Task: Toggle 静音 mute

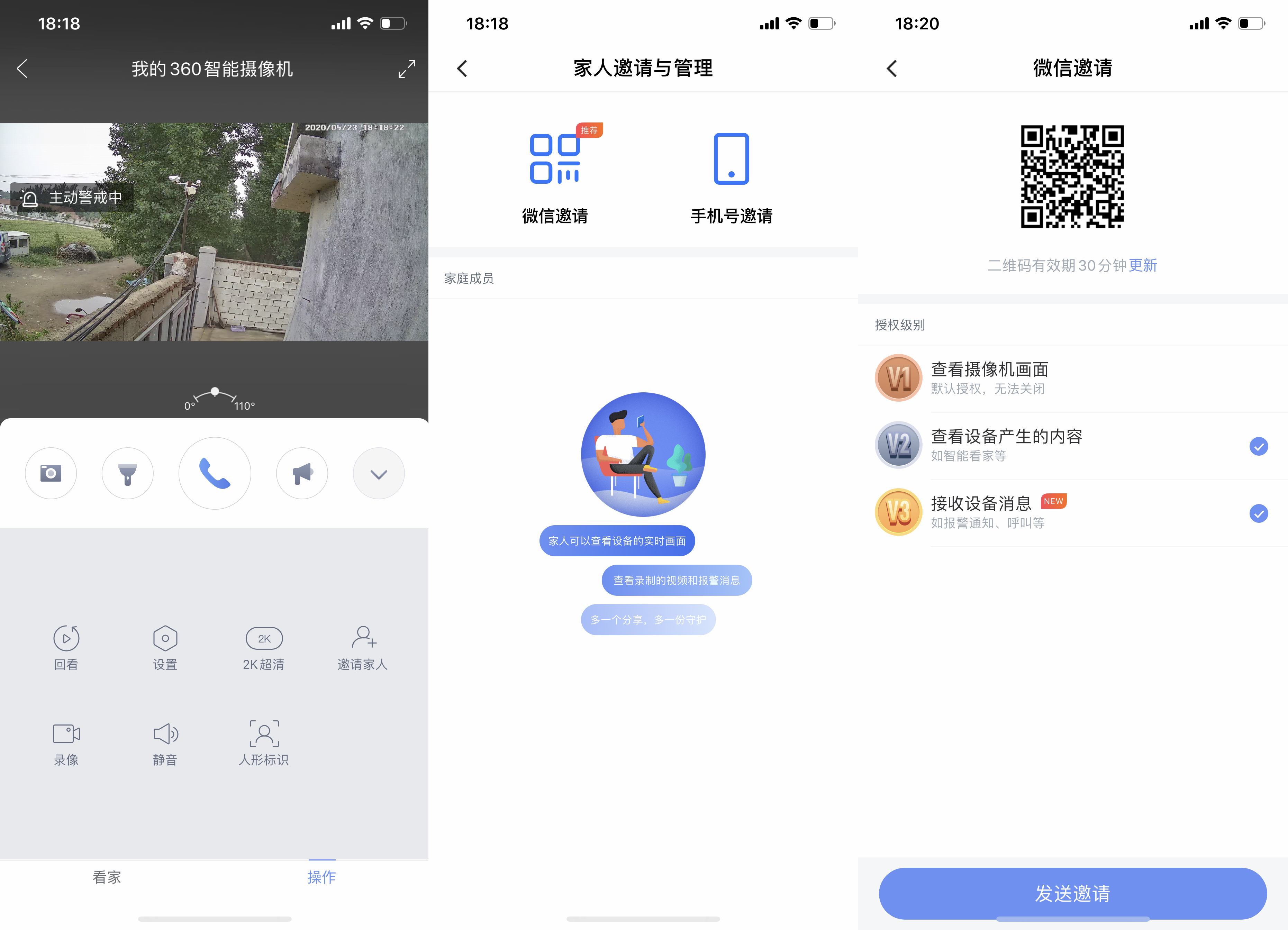Action: pos(165,742)
